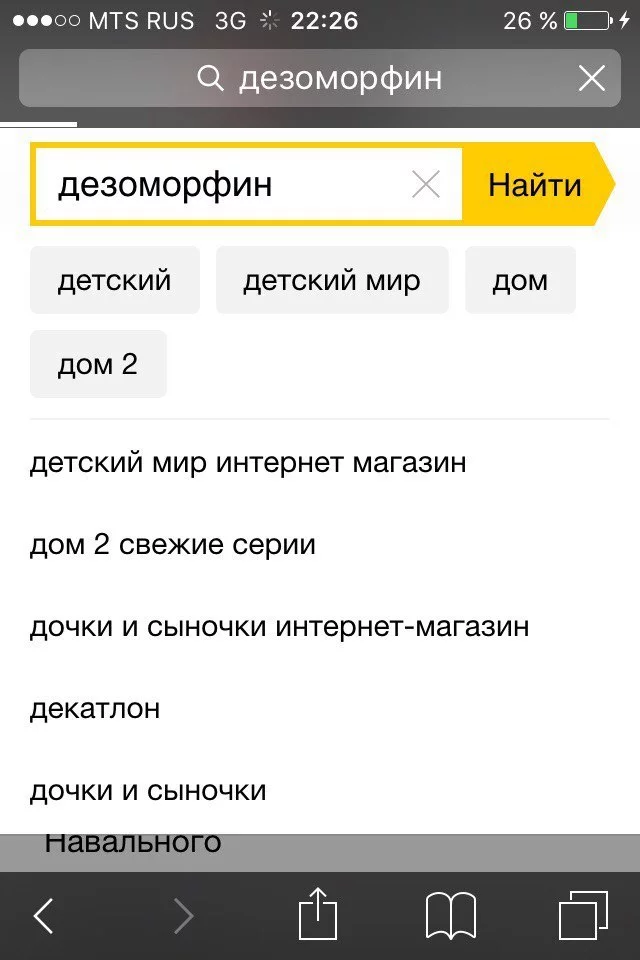Screen dimensions: 640x960
Task: Choose the дом 2 suggestion chip
Action: pos(98,364)
